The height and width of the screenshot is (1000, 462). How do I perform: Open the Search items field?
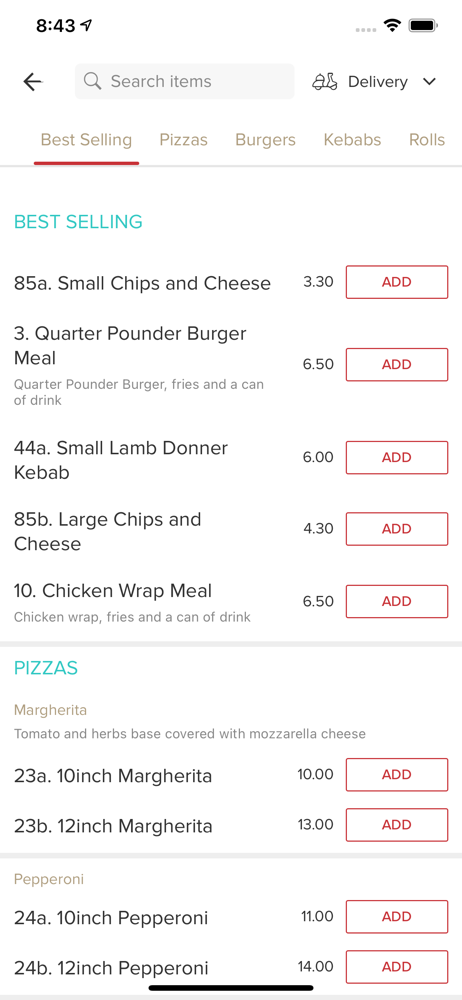[184, 82]
